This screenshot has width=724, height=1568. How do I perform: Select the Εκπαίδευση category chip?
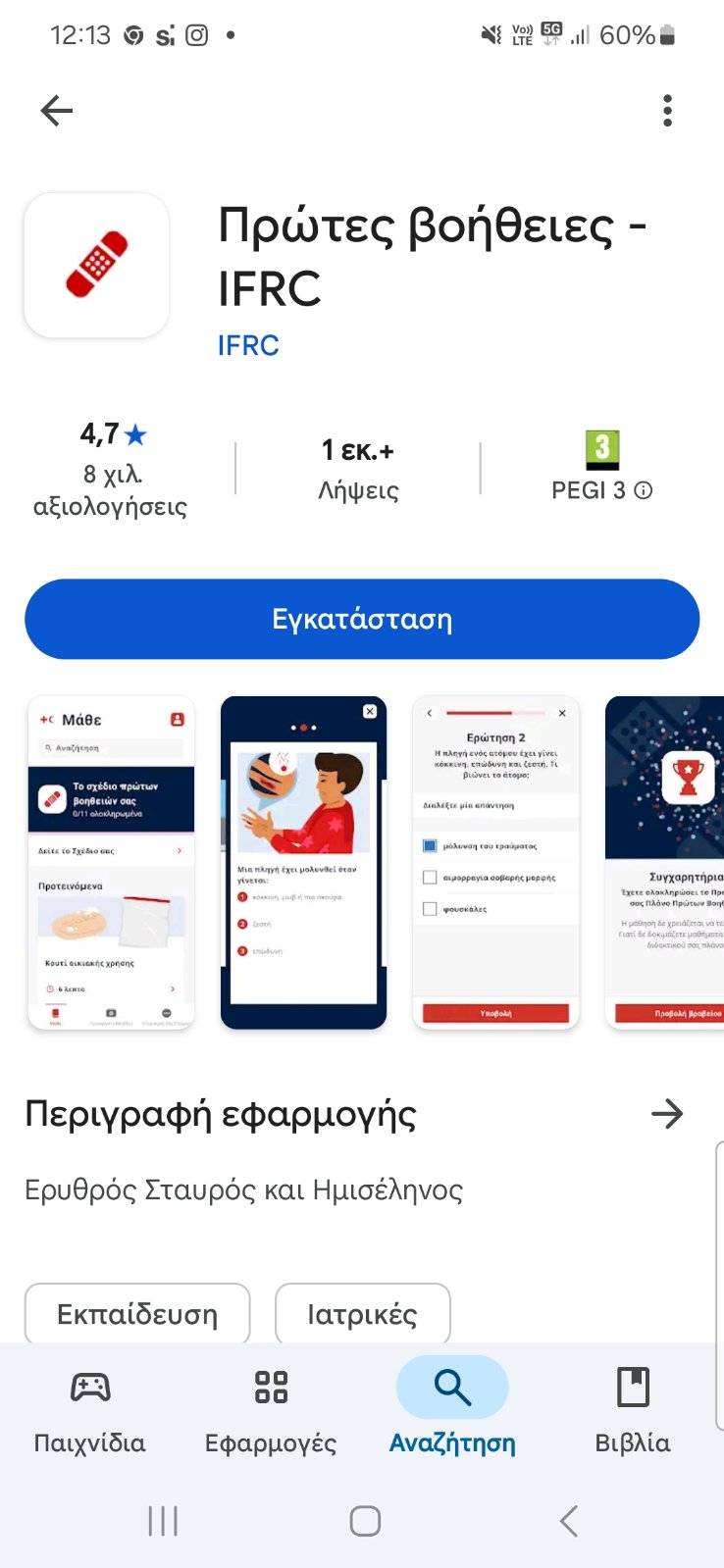tap(137, 1314)
